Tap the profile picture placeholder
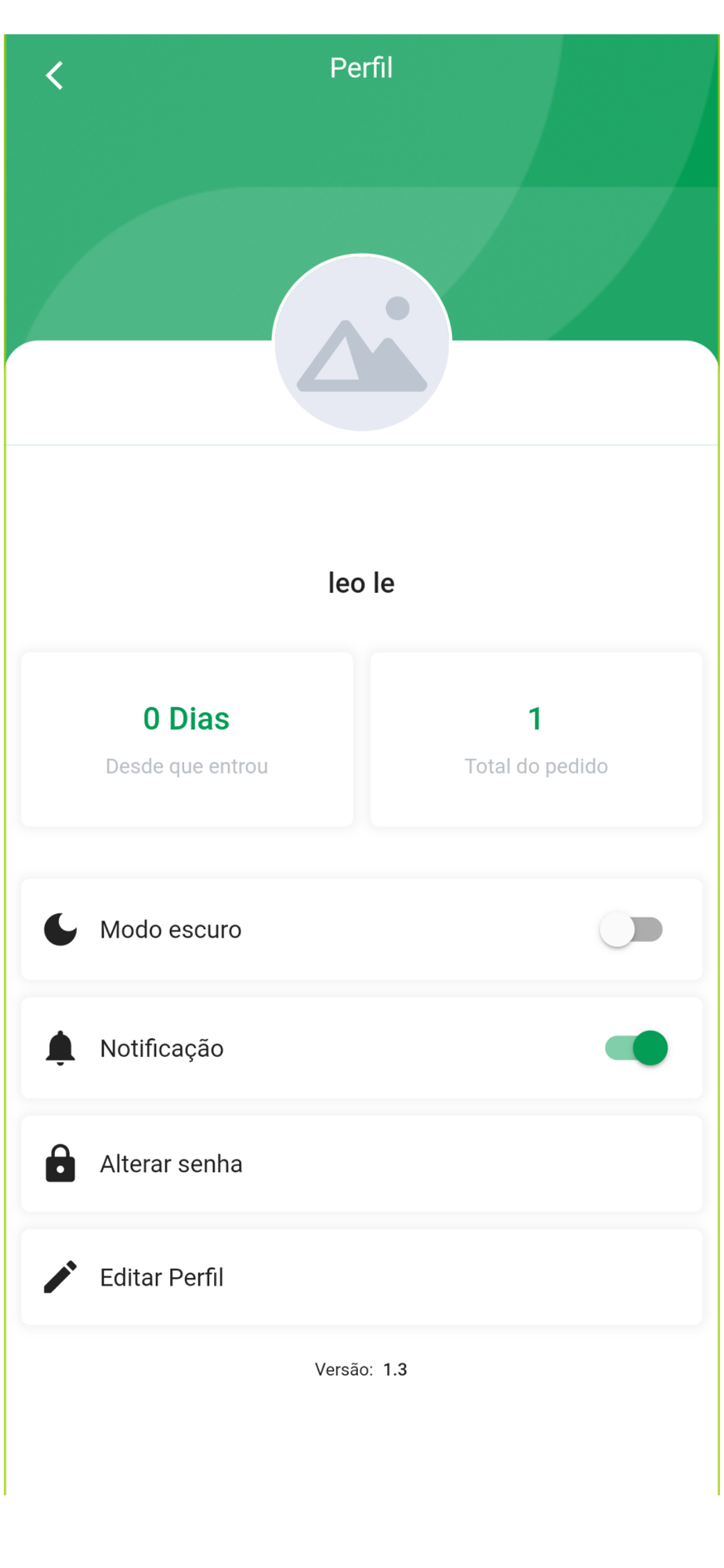 click(x=362, y=343)
